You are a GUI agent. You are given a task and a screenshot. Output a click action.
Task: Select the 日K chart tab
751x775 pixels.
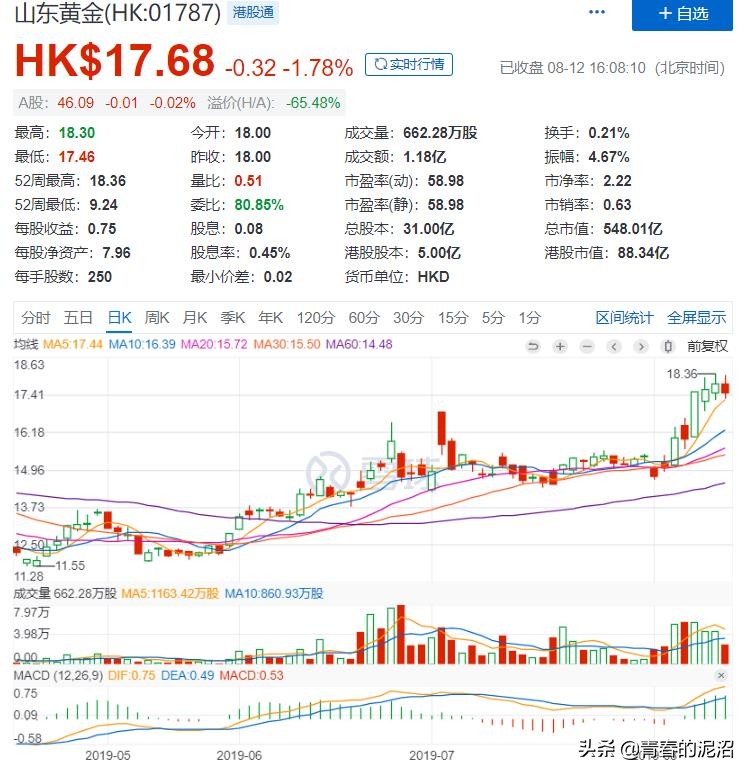tap(119, 318)
